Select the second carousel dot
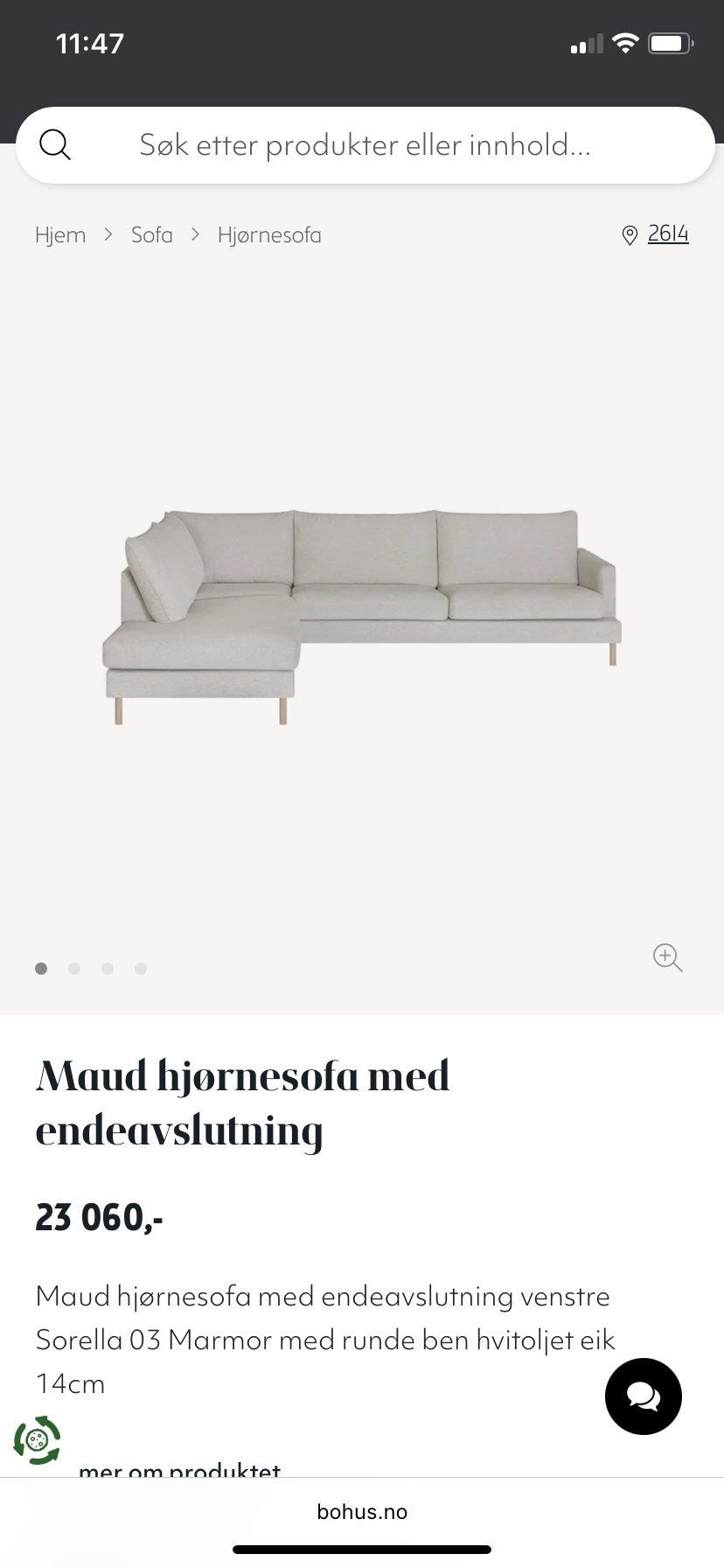 (73, 969)
